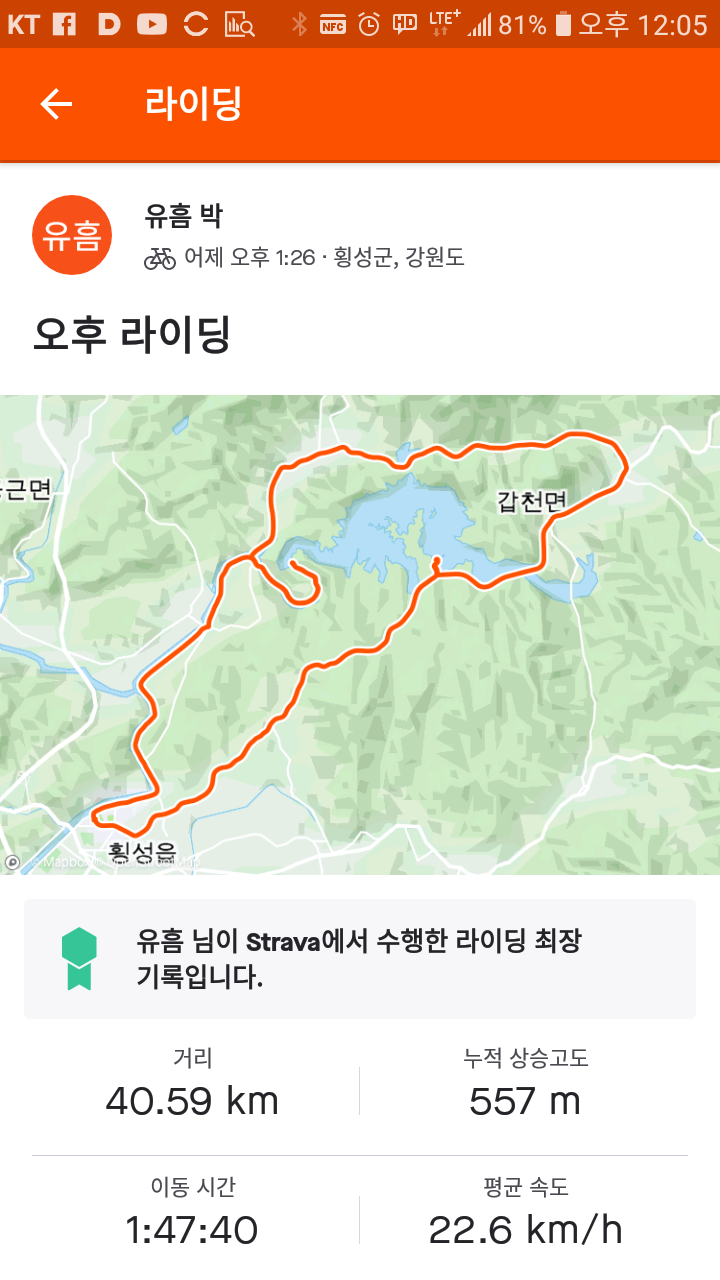
Task: Go back from the 라이딩 screen
Action: pos(56,104)
